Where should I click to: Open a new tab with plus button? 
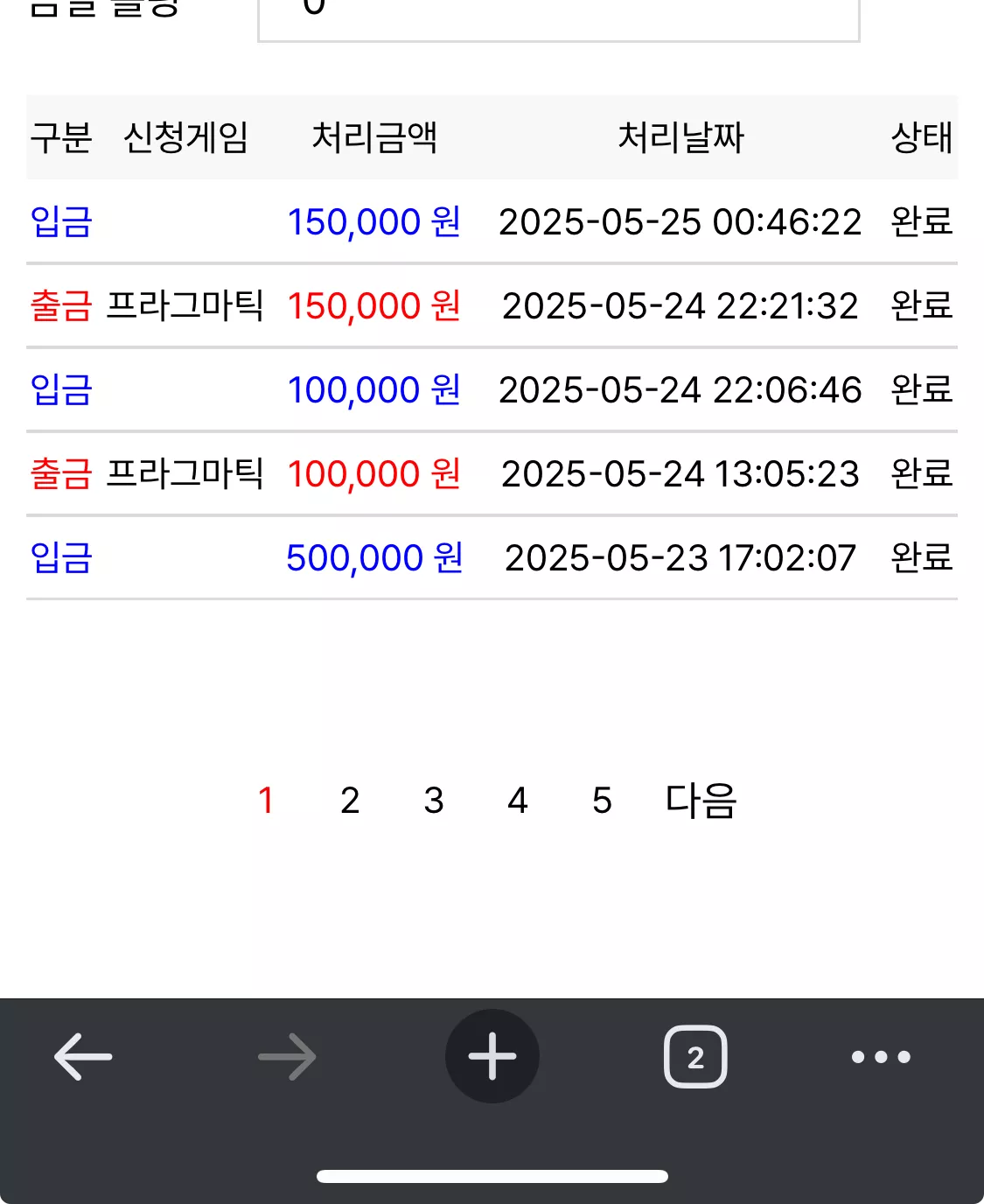492,1056
